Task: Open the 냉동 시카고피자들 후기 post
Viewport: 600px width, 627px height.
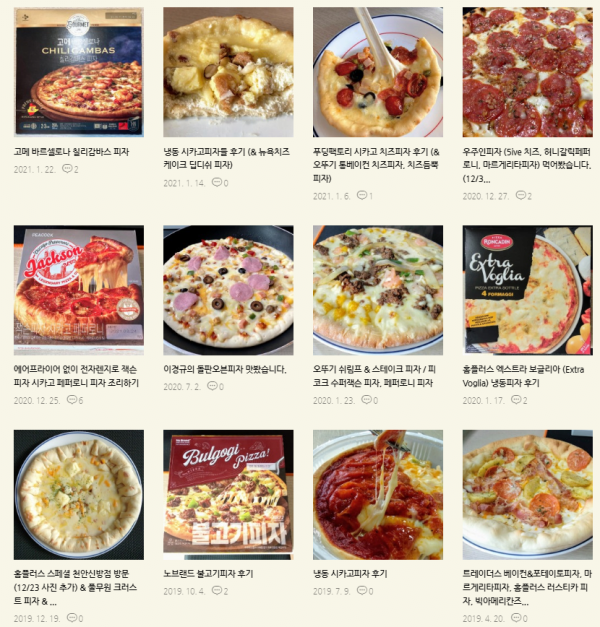Action: coord(228,72)
